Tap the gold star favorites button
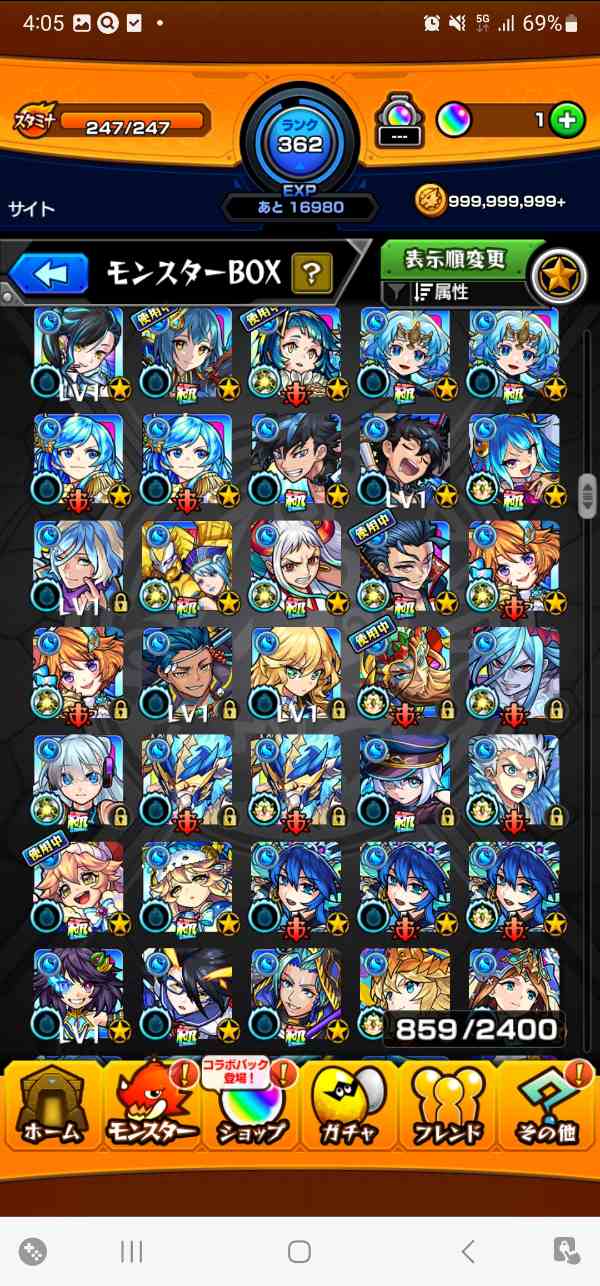 pos(558,277)
